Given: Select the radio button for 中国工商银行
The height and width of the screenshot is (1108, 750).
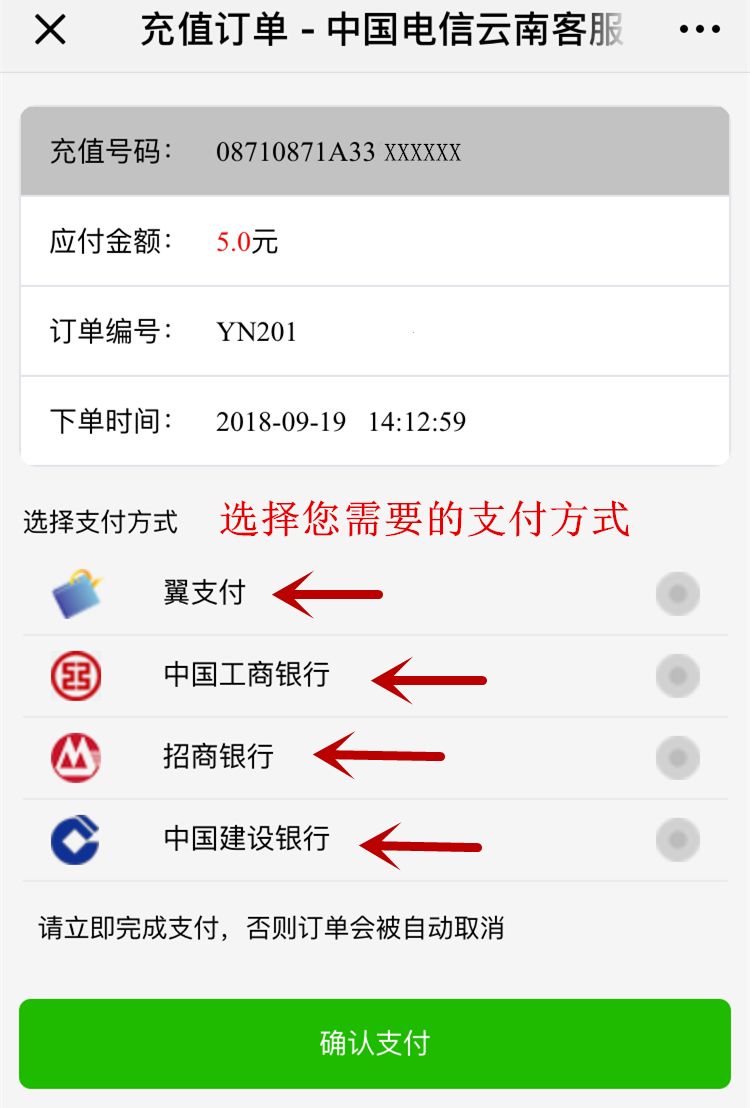Looking at the screenshot, I should coord(677,675).
